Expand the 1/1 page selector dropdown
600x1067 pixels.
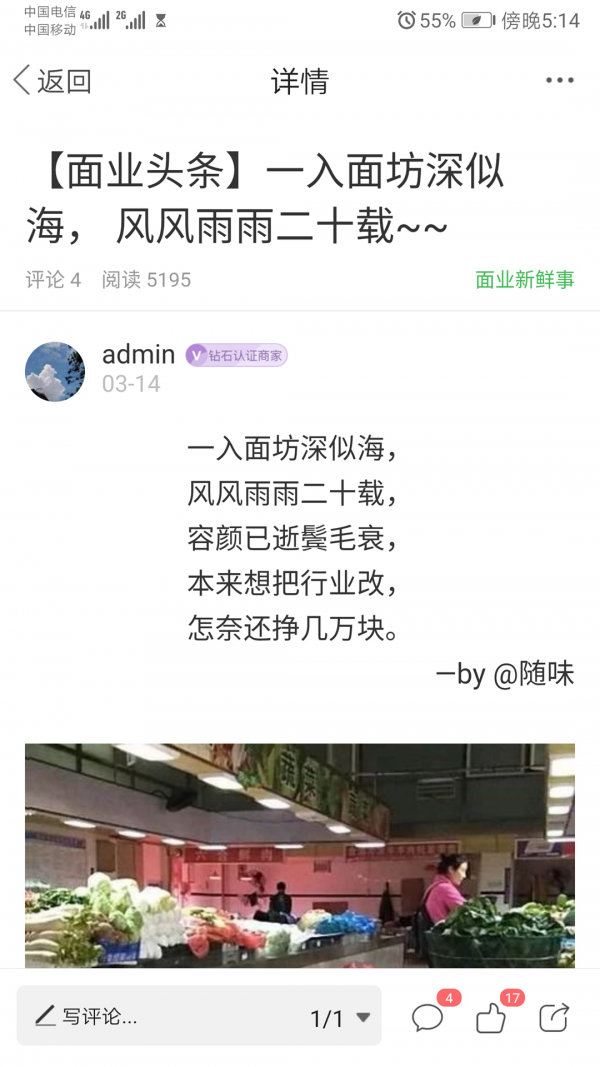tap(340, 1018)
